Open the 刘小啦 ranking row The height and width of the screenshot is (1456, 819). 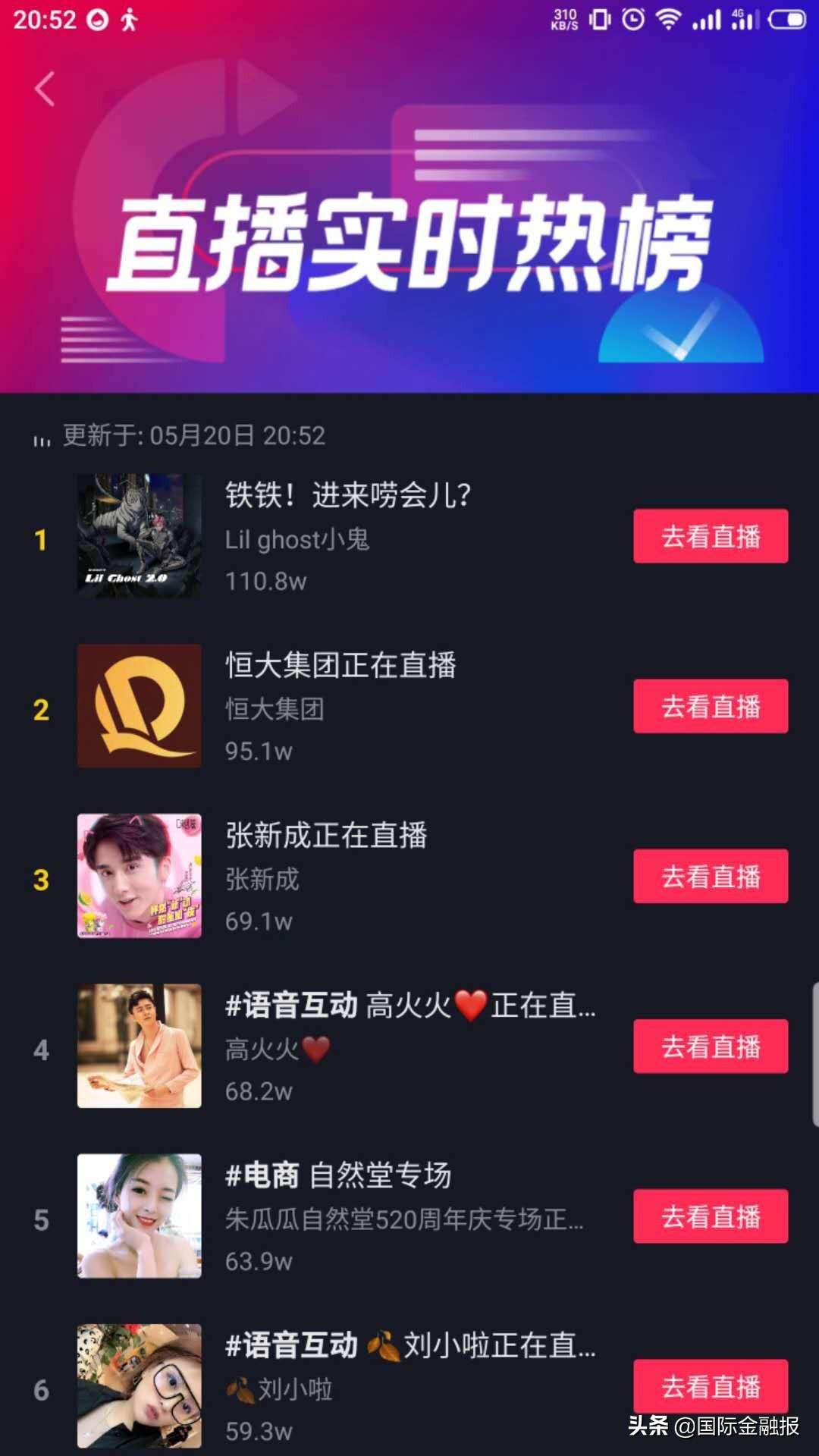point(409,1386)
